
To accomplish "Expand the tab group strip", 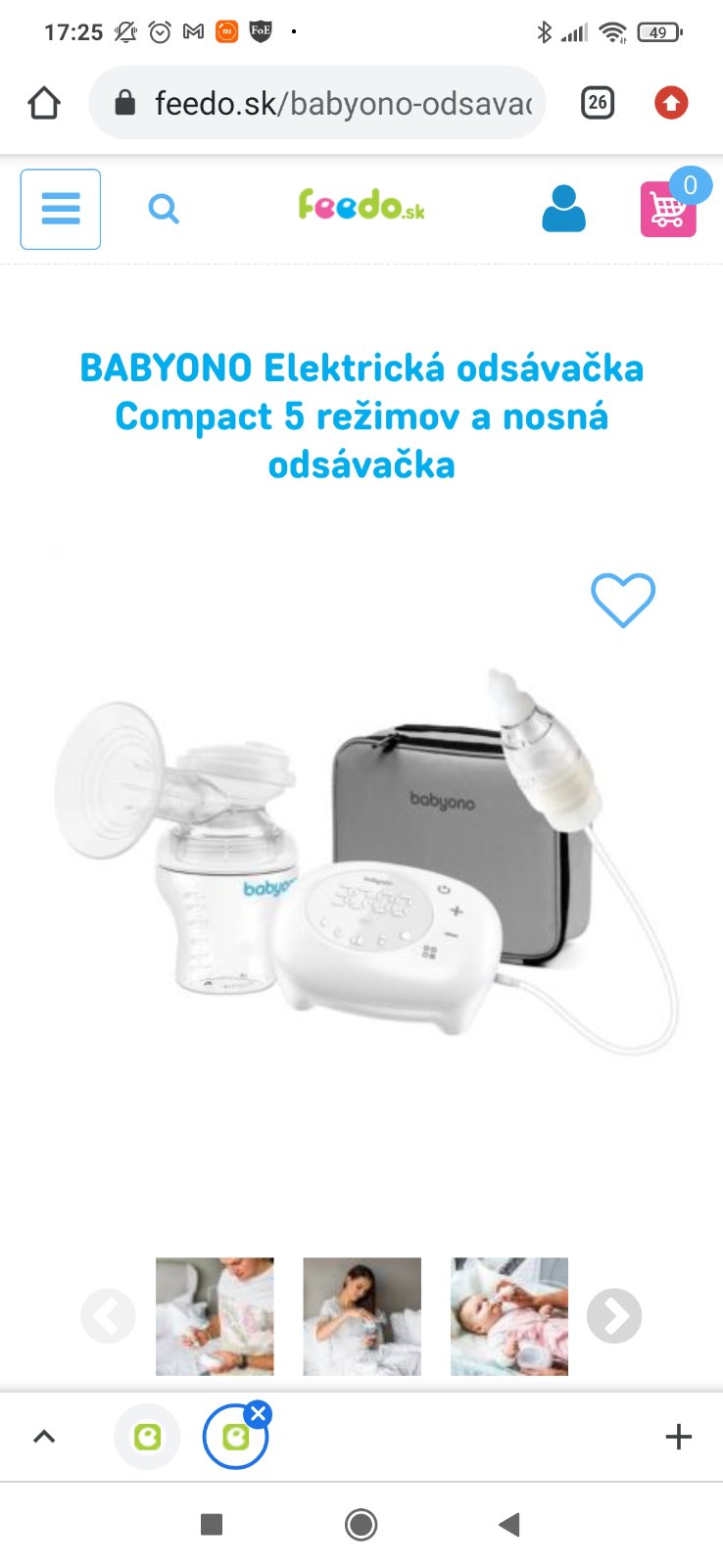I will click(44, 1438).
